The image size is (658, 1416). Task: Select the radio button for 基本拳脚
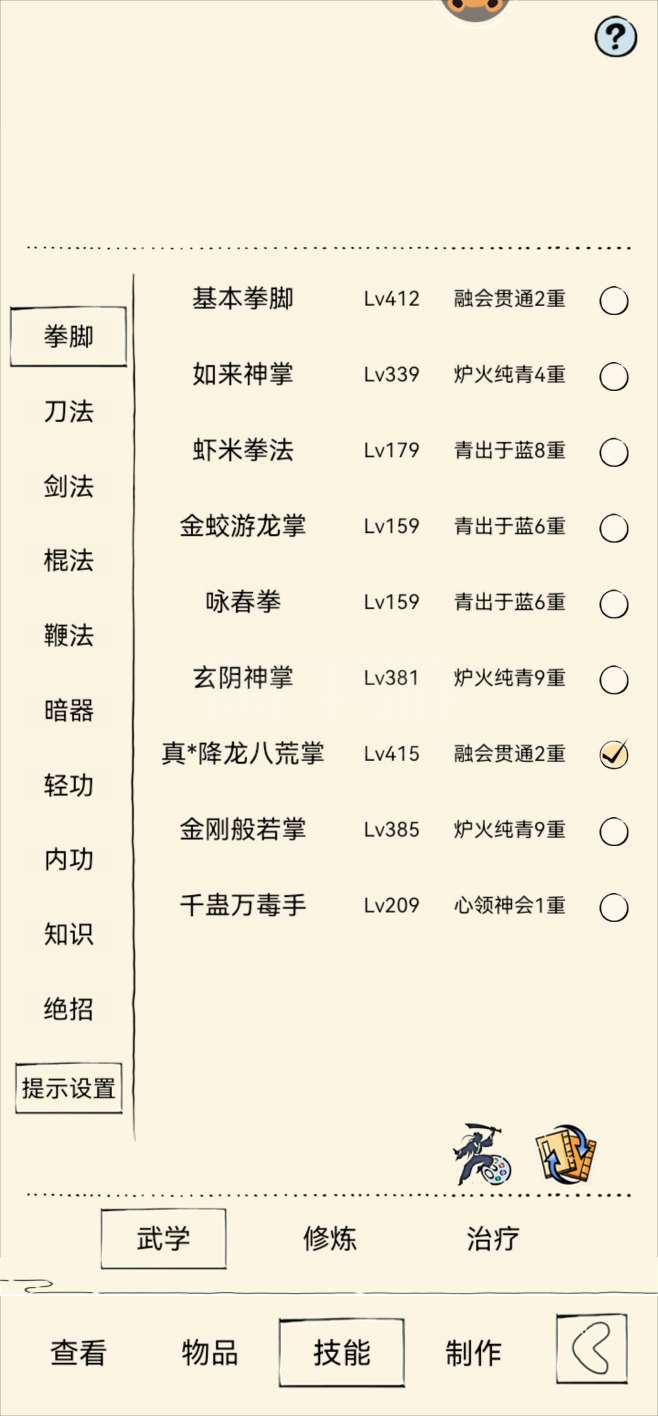tap(614, 300)
